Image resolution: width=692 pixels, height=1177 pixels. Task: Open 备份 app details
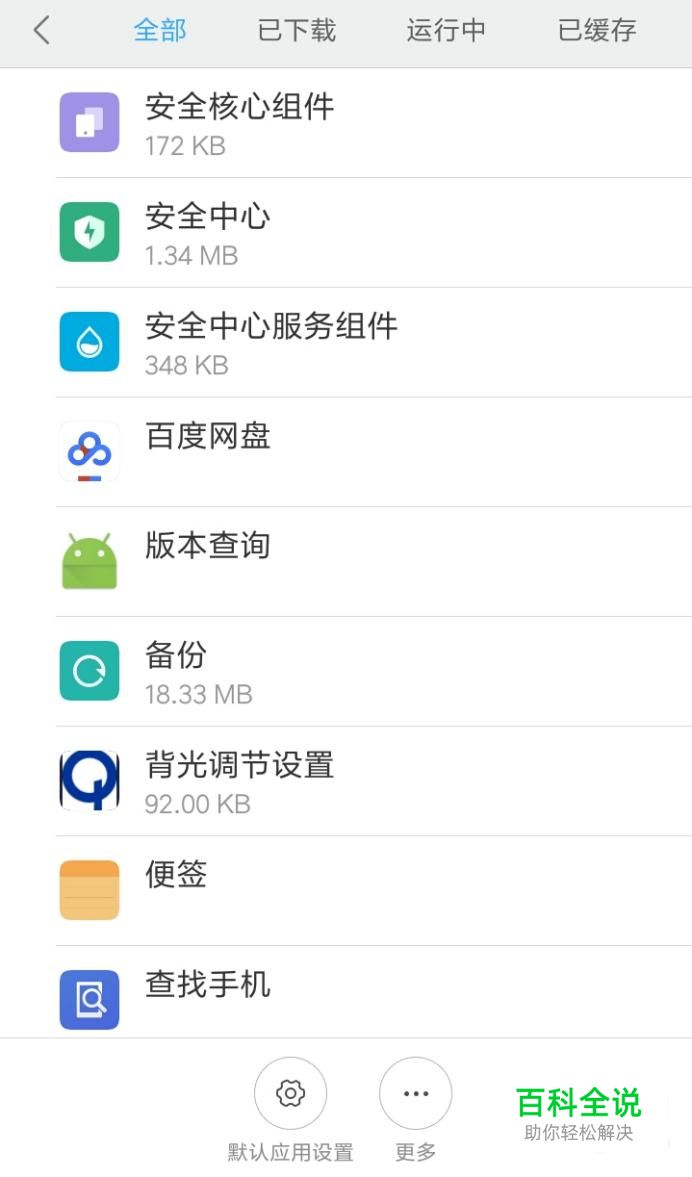346,671
